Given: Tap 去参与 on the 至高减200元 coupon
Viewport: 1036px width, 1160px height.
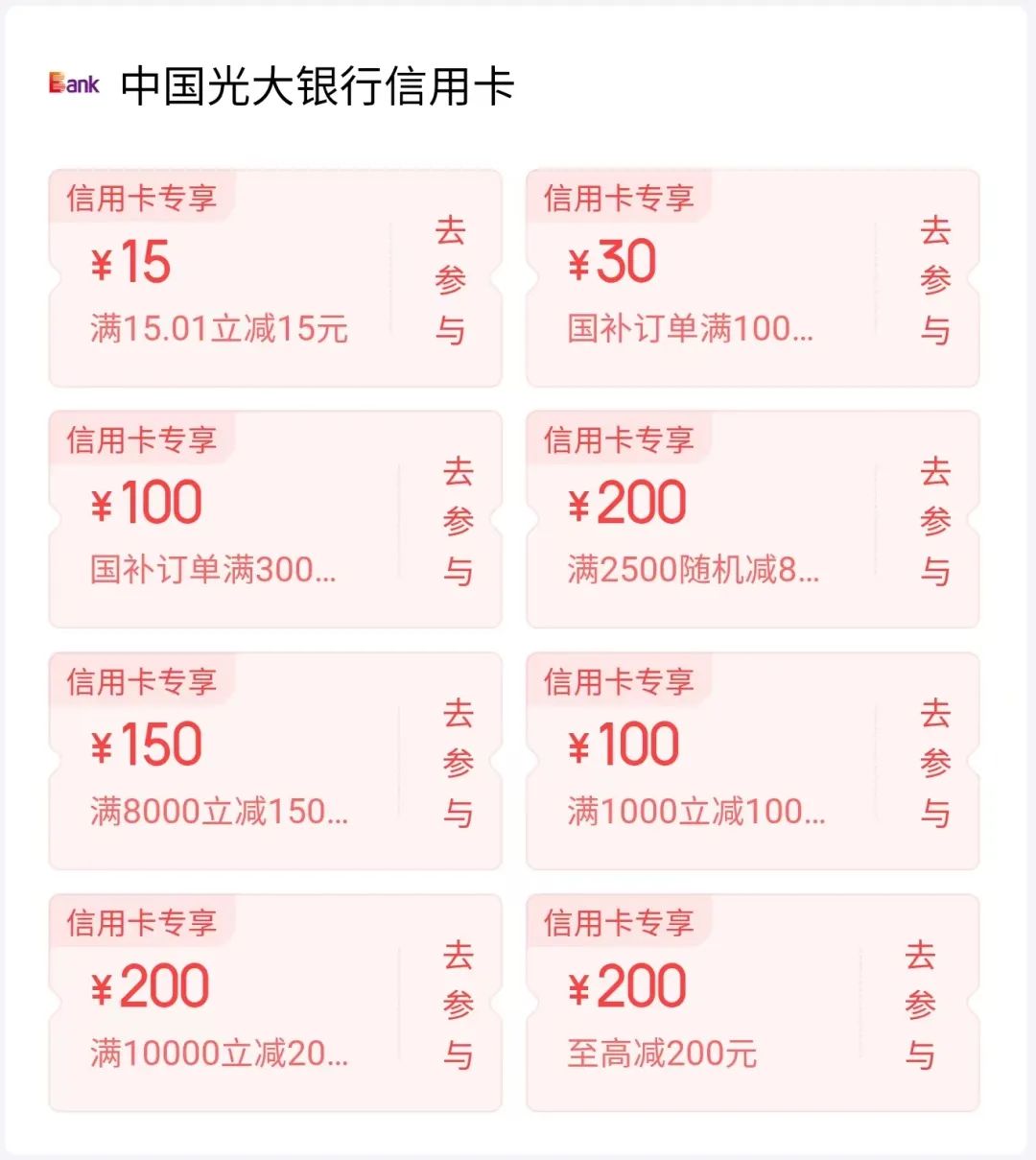Looking at the screenshot, I should (x=919, y=1006).
